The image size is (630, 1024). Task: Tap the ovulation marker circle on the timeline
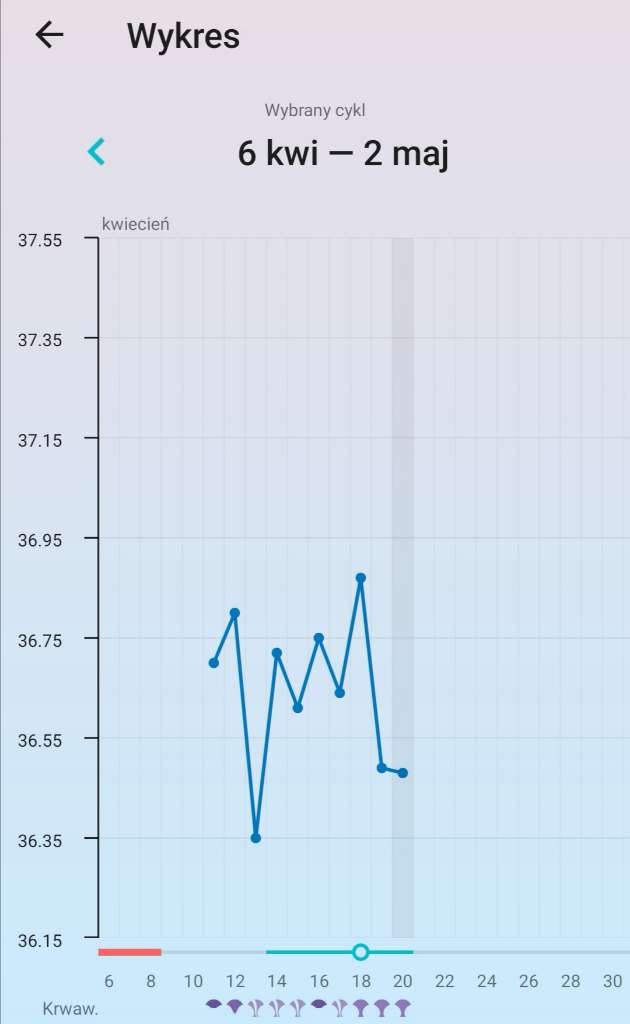tap(360, 952)
